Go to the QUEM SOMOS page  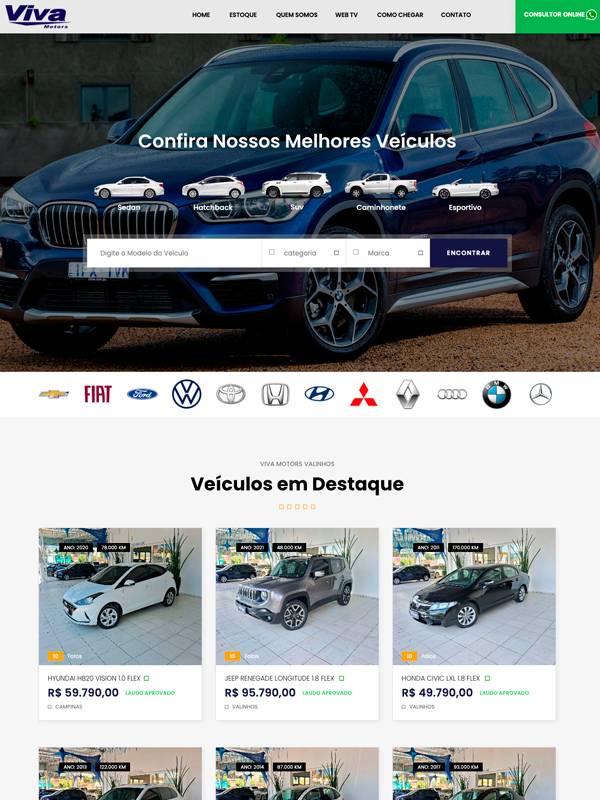296,15
